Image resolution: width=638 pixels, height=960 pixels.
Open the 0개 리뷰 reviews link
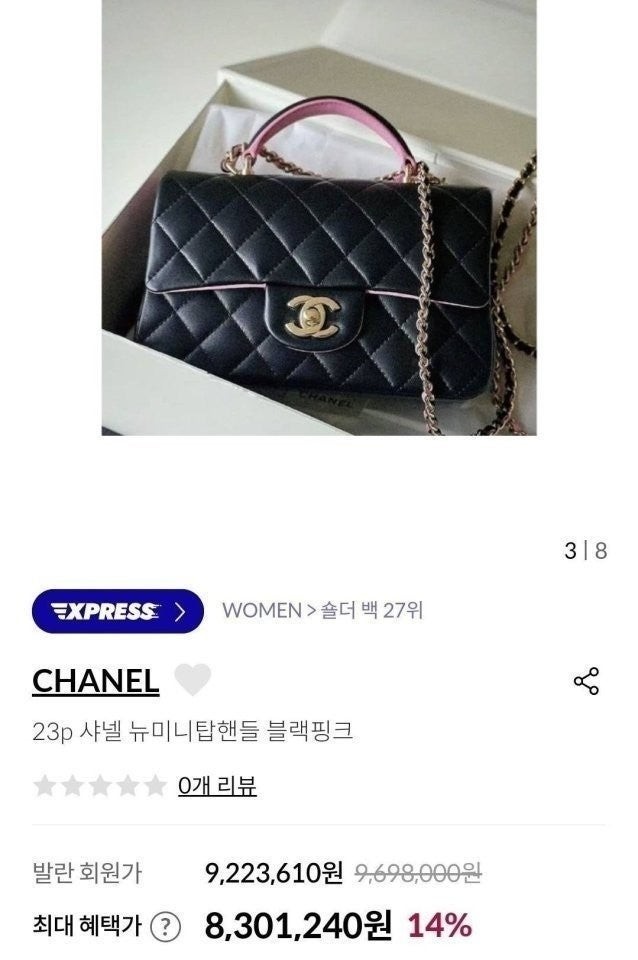[217, 786]
